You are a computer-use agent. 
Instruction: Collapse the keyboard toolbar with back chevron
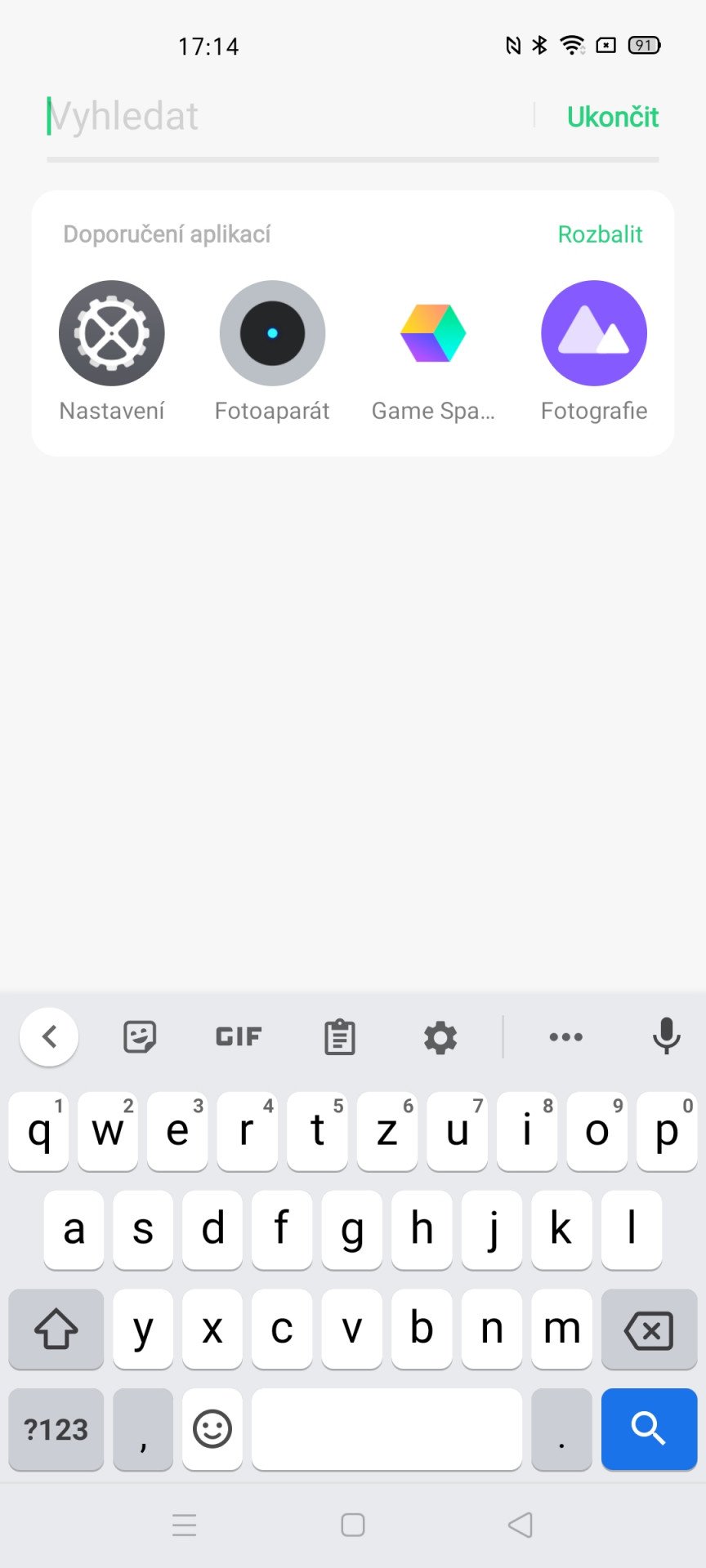tap(49, 1037)
